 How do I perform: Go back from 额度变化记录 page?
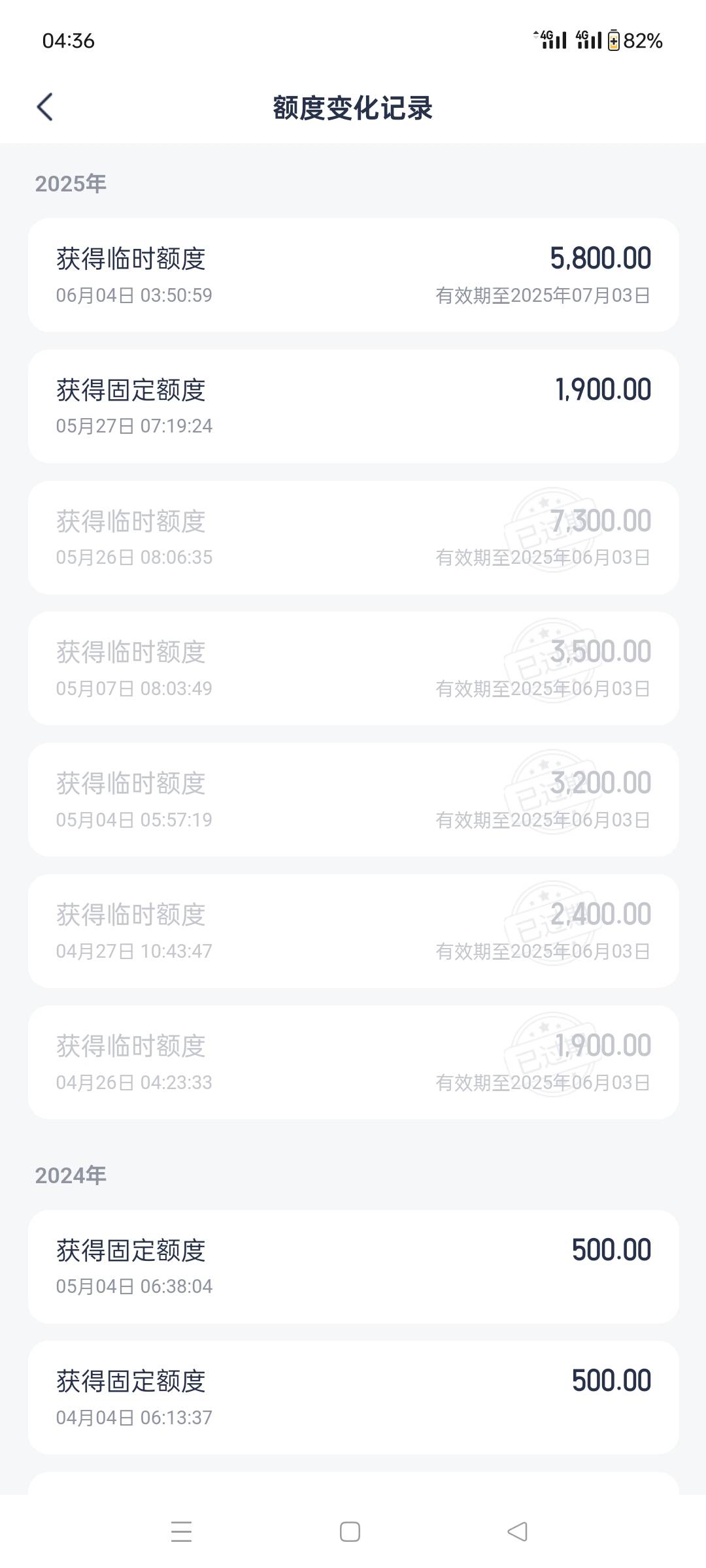click(44, 107)
